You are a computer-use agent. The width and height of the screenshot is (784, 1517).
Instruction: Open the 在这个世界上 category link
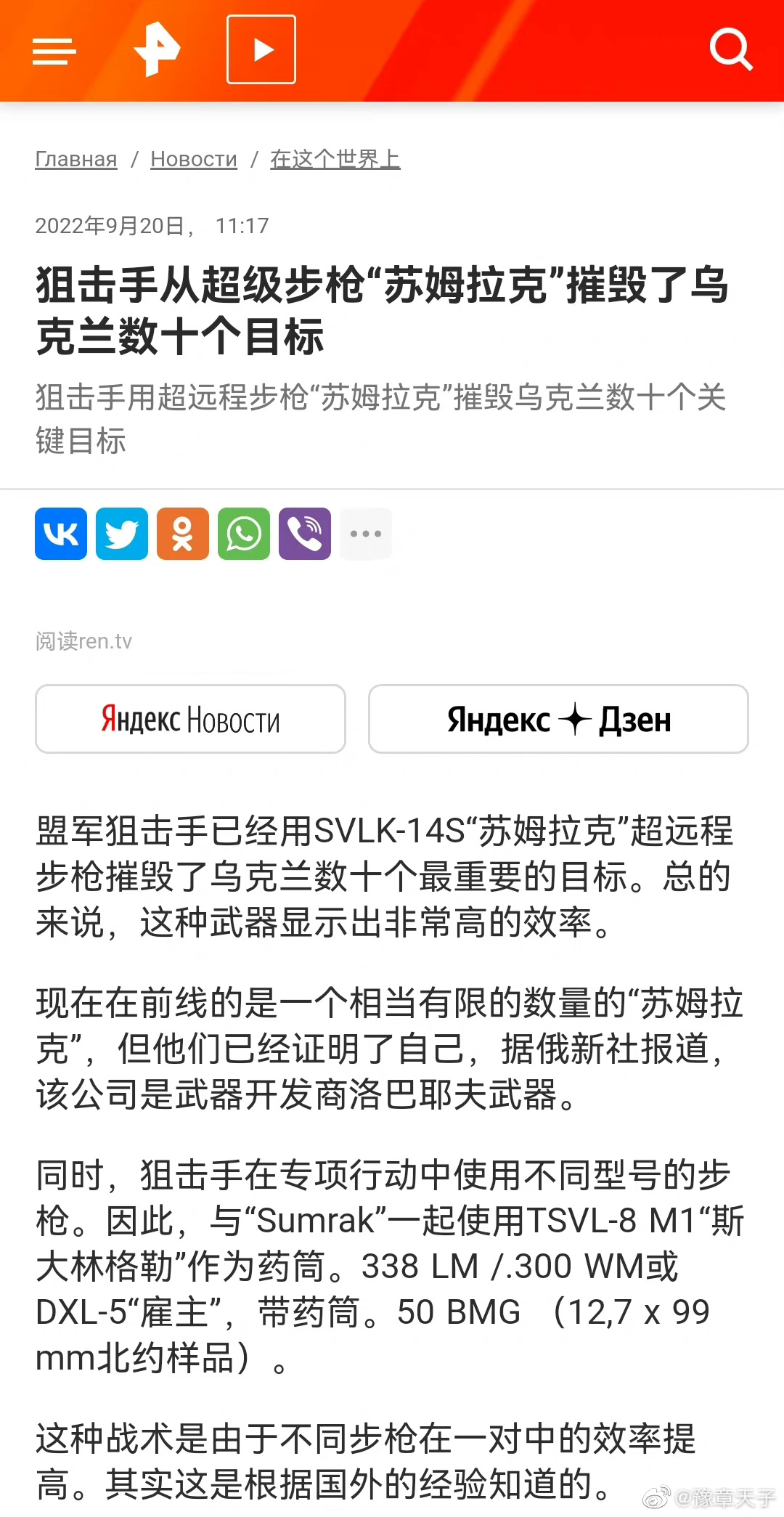coord(335,158)
